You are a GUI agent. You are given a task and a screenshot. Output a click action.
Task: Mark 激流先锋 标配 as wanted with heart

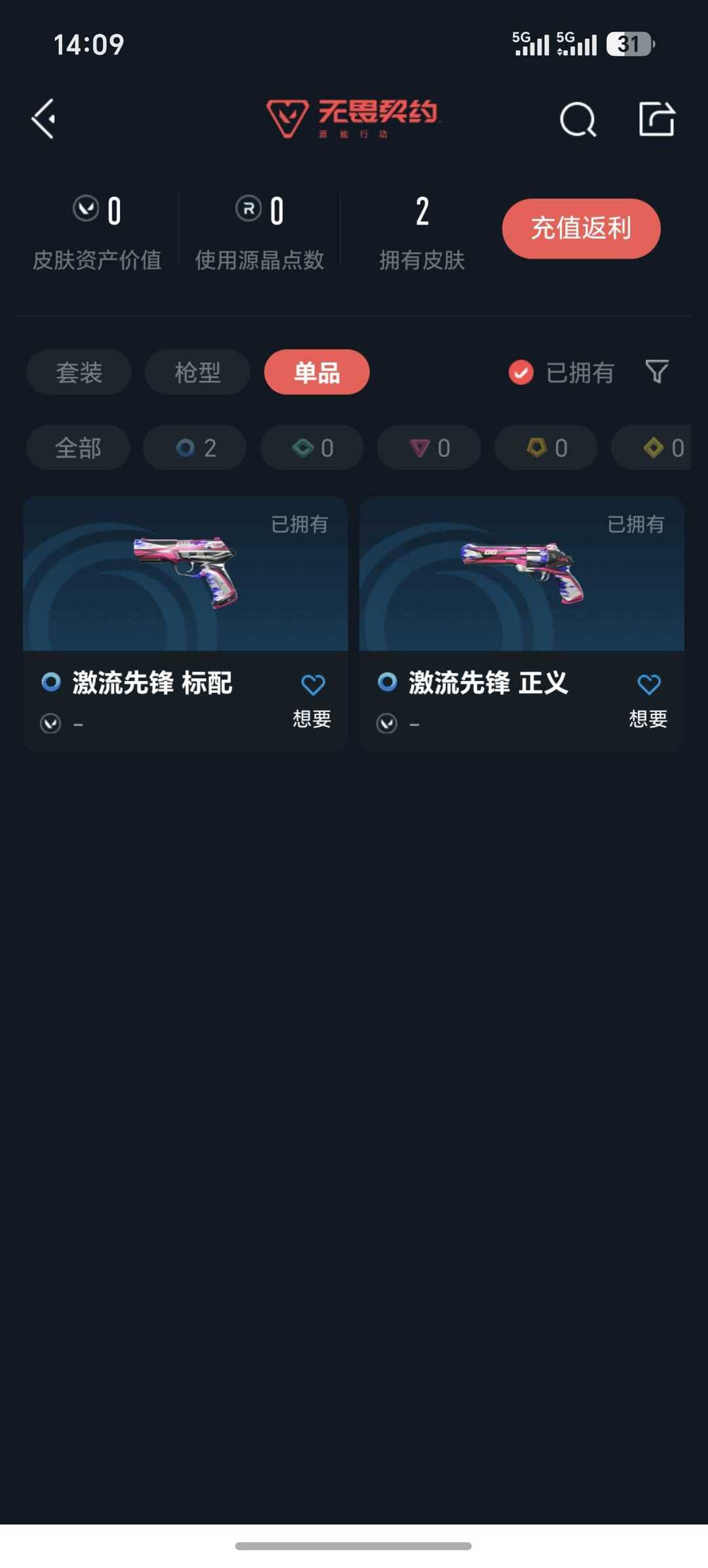313,685
